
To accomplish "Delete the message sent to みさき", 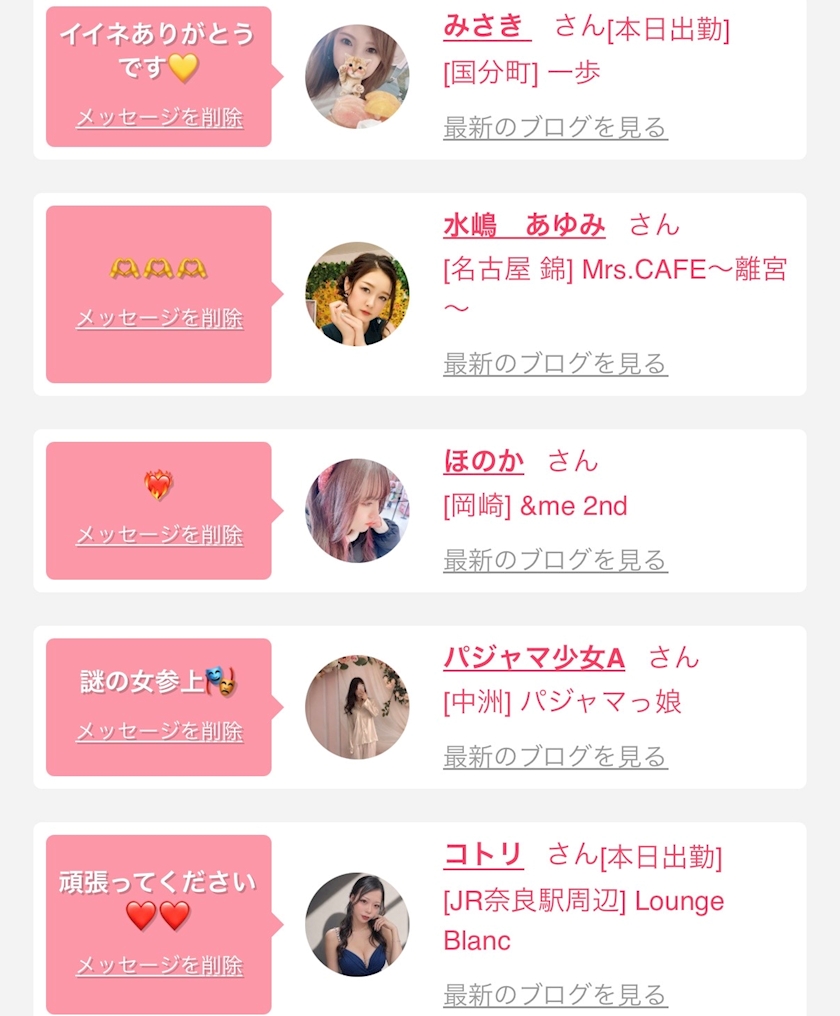I will click(x=159, y=118).
